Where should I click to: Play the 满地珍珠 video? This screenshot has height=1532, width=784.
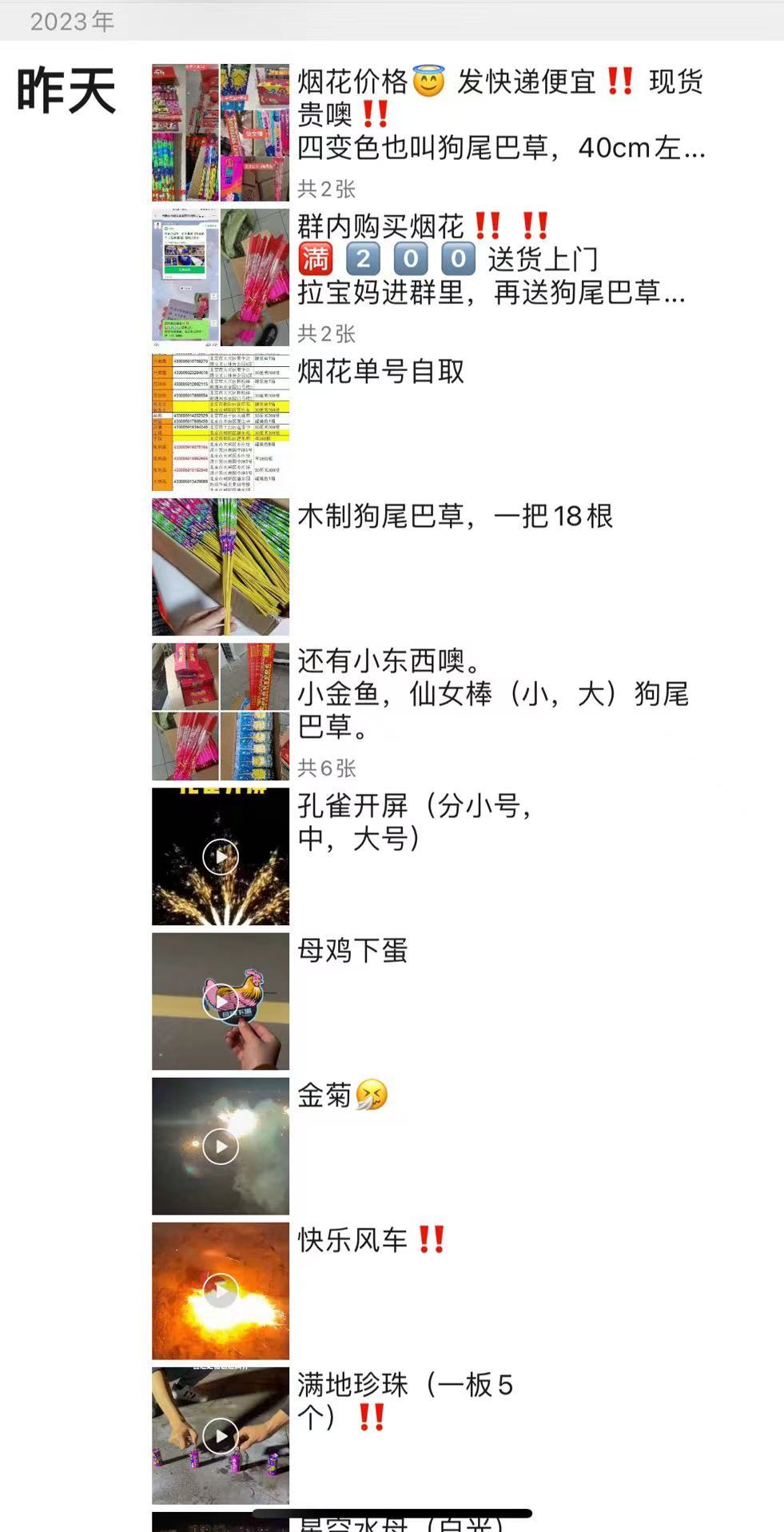click(221, 1435)
